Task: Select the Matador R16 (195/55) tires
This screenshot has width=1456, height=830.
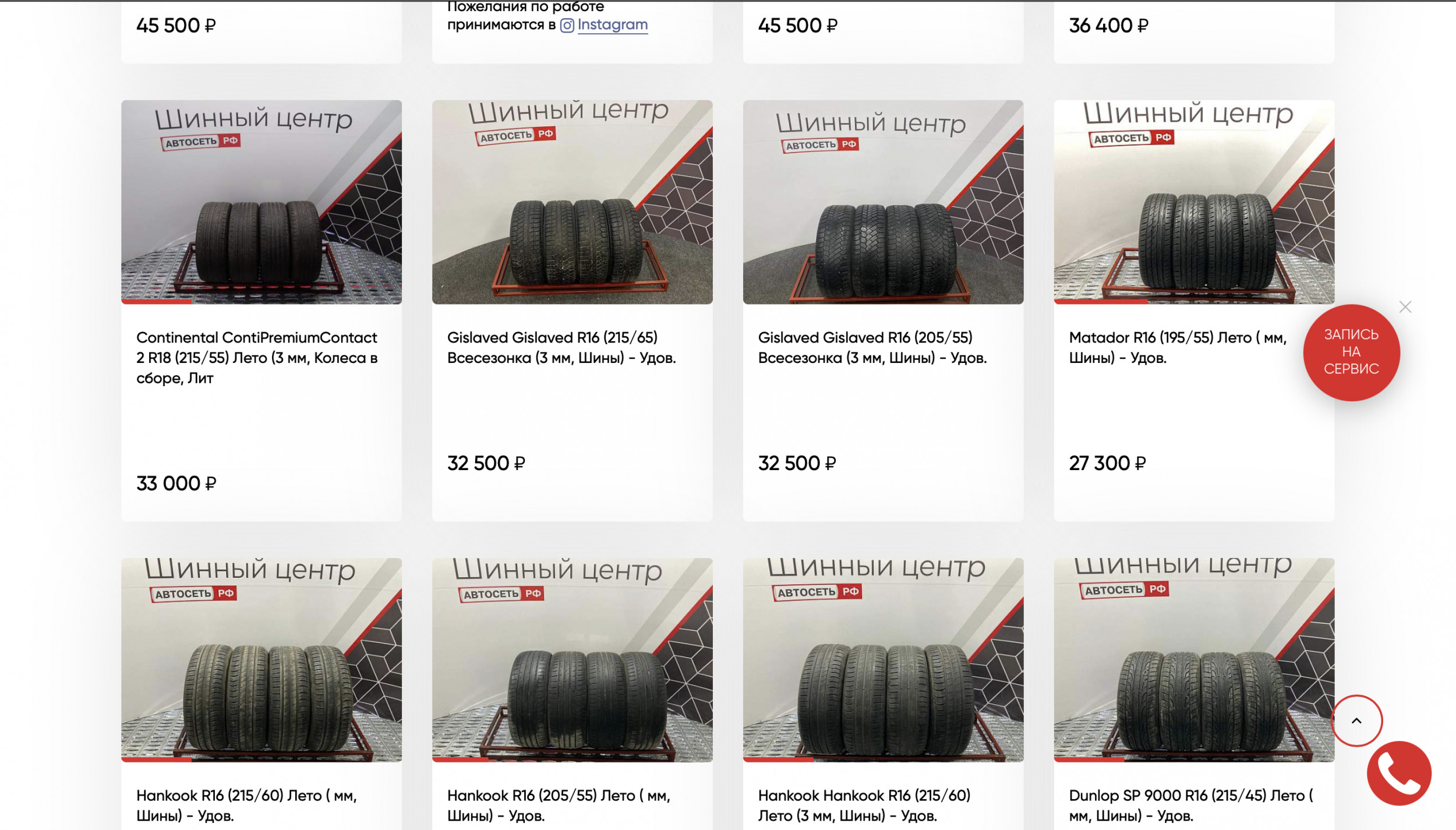Action: click(1177, 347)
